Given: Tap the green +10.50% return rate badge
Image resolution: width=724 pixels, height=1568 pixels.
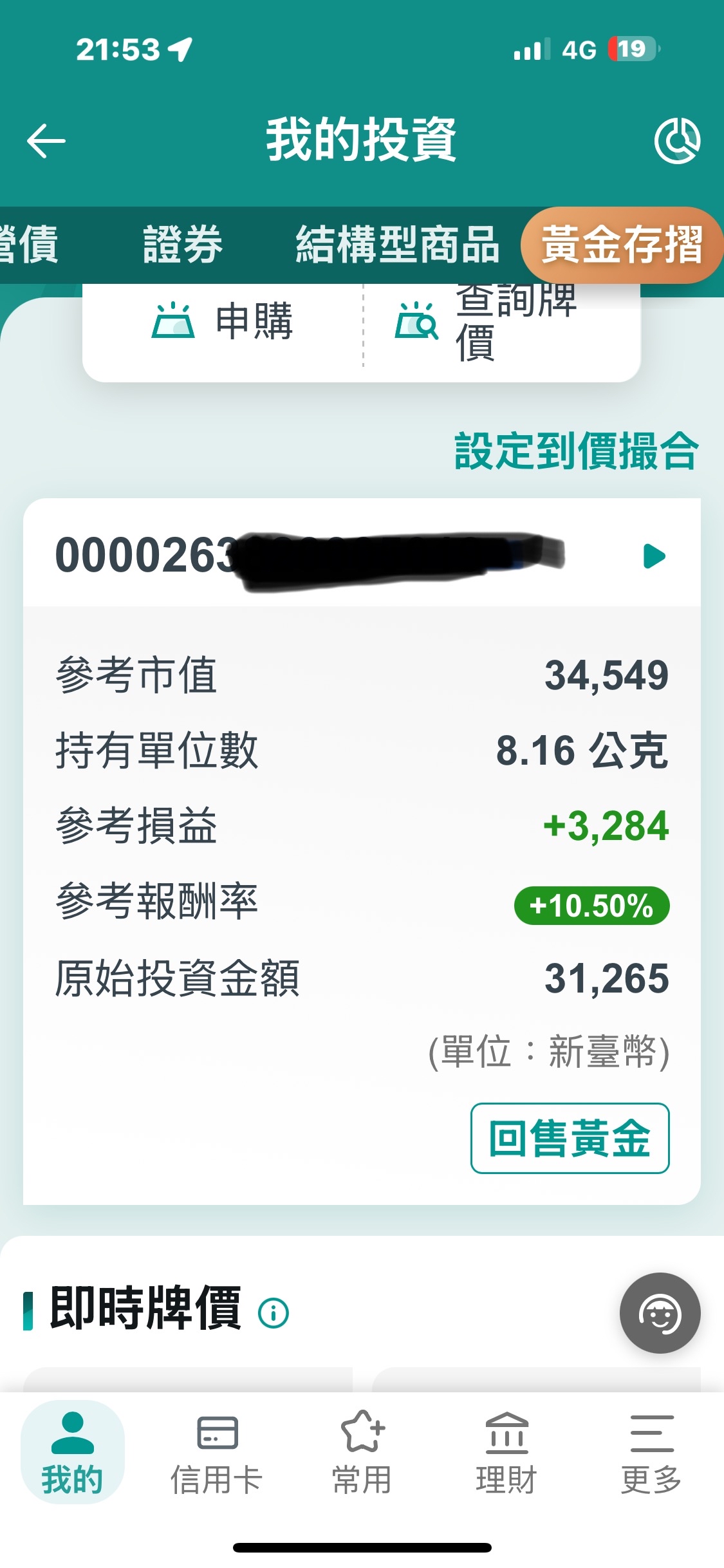Looking at the screenshot, I should click(x=591, y=906).
